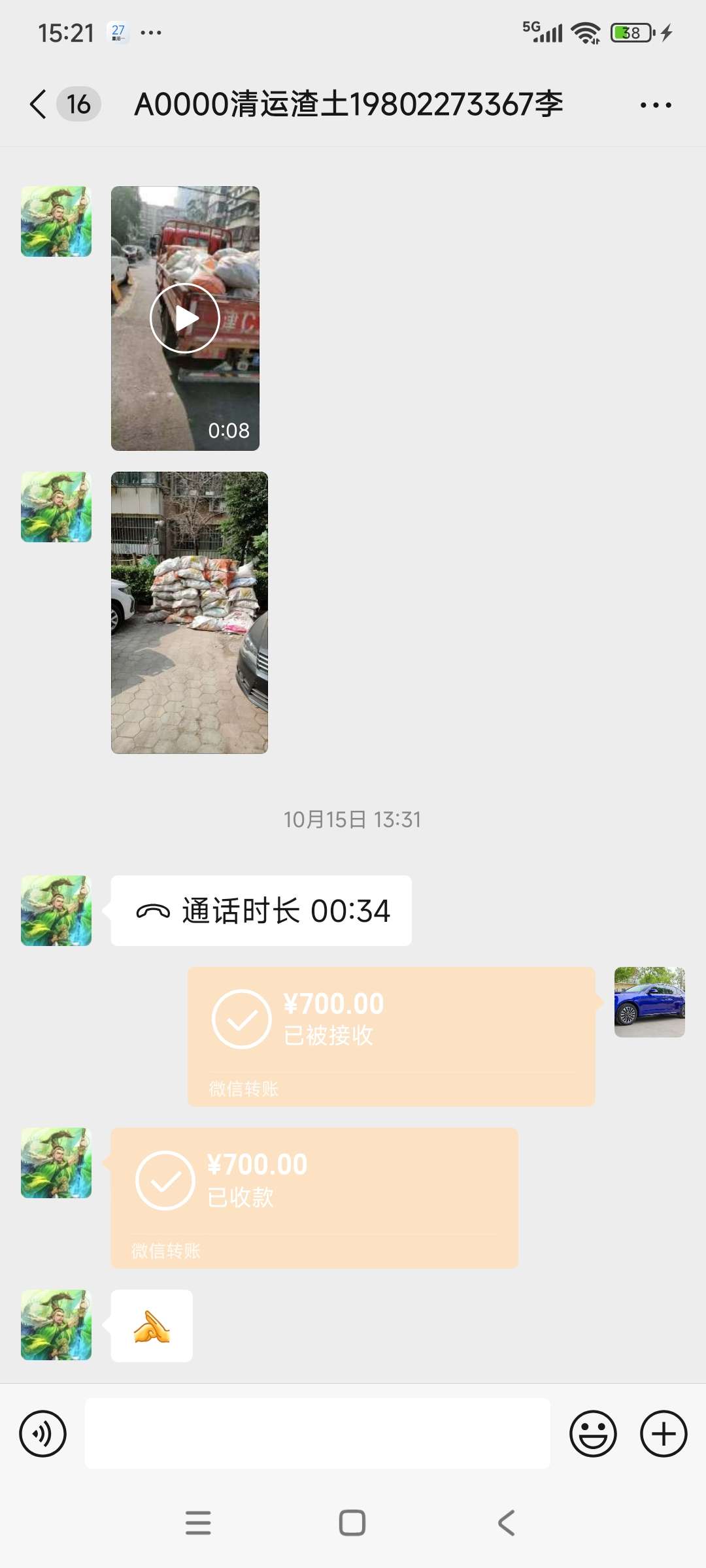The height and width of the screenshot is (1568, 706).
Task: Open chat info via three-dot menu
Action: (x=656, y=105)
